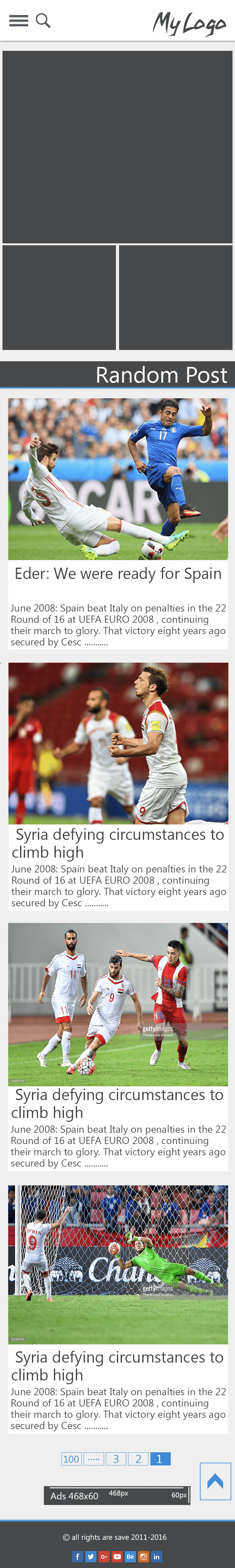
Task: Open the Facebook link in footer
Action: click(x=78, y=1556)
